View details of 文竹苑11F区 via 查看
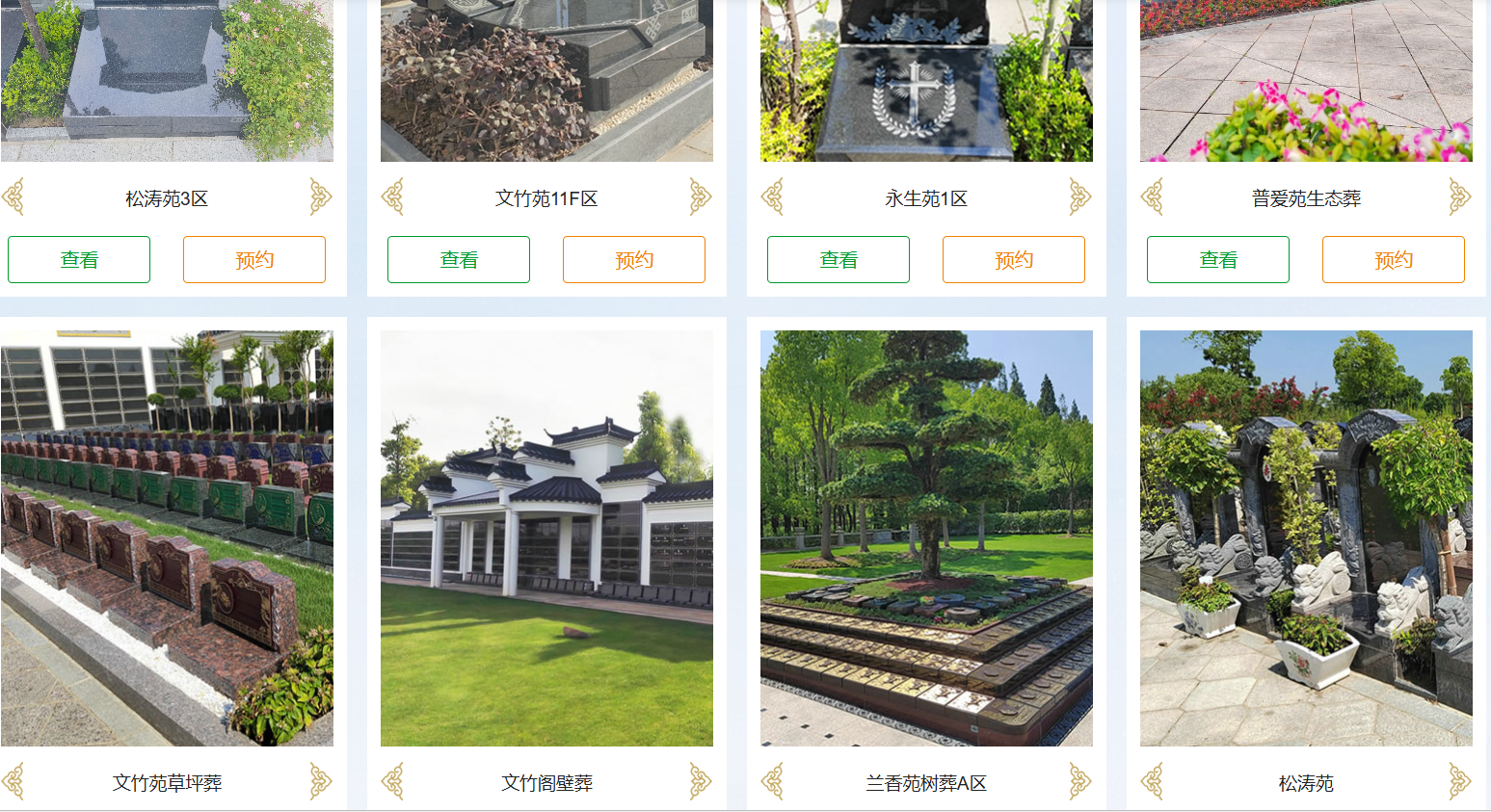Image resolution: width=1491 pixels, height=812 pixels. (459, 260)
